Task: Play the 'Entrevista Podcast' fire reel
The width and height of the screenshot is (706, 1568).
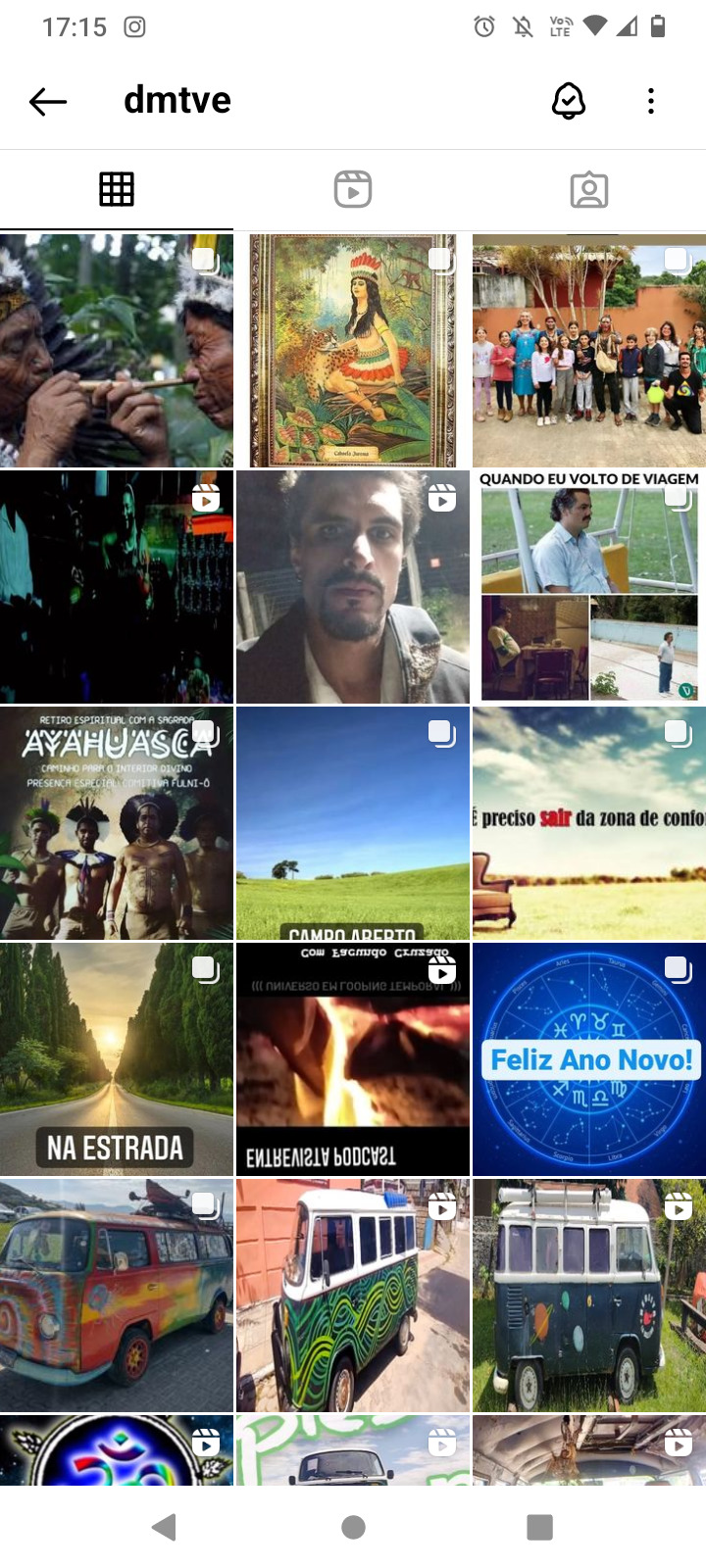Action: (353, 1058)
